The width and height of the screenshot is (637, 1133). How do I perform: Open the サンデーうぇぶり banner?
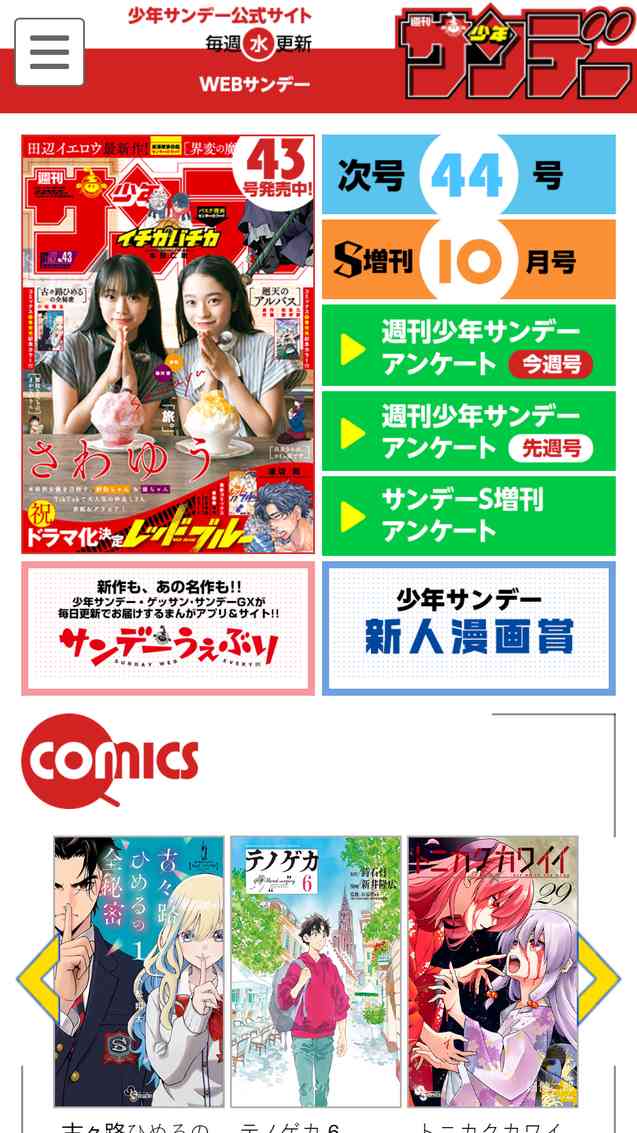coord(168,628)
